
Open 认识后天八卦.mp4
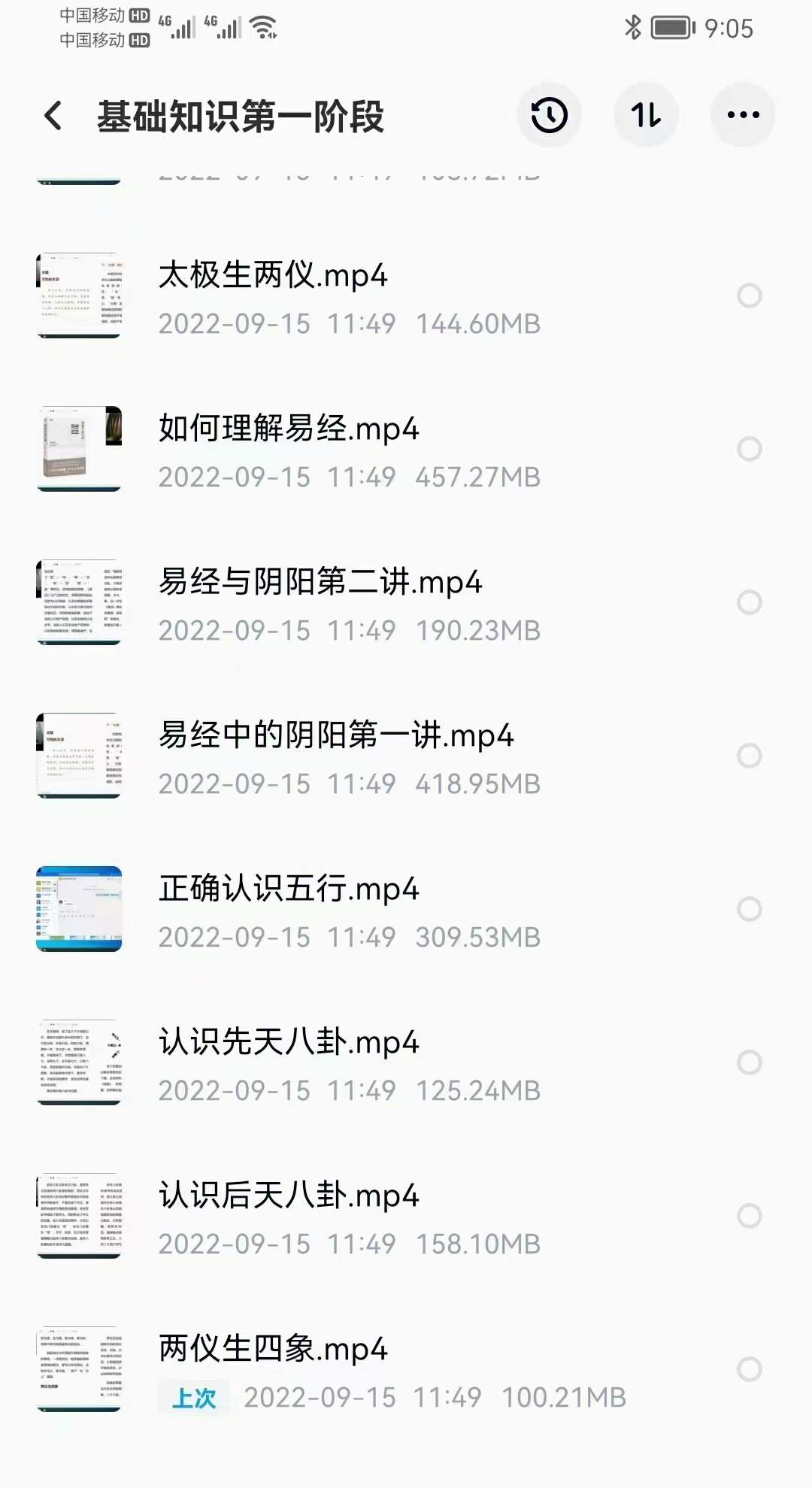289,1195
